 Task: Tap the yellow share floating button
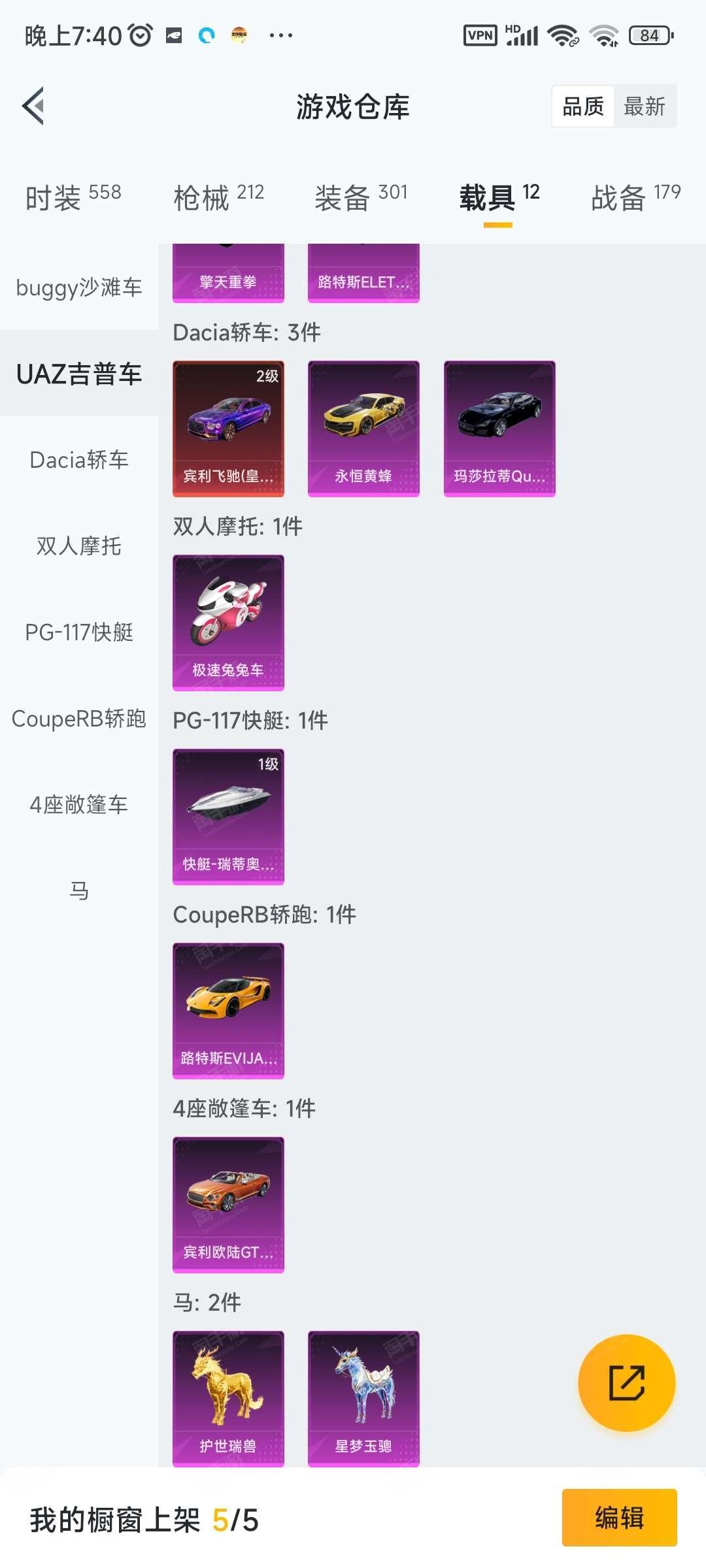click(x=627, y=1382)
